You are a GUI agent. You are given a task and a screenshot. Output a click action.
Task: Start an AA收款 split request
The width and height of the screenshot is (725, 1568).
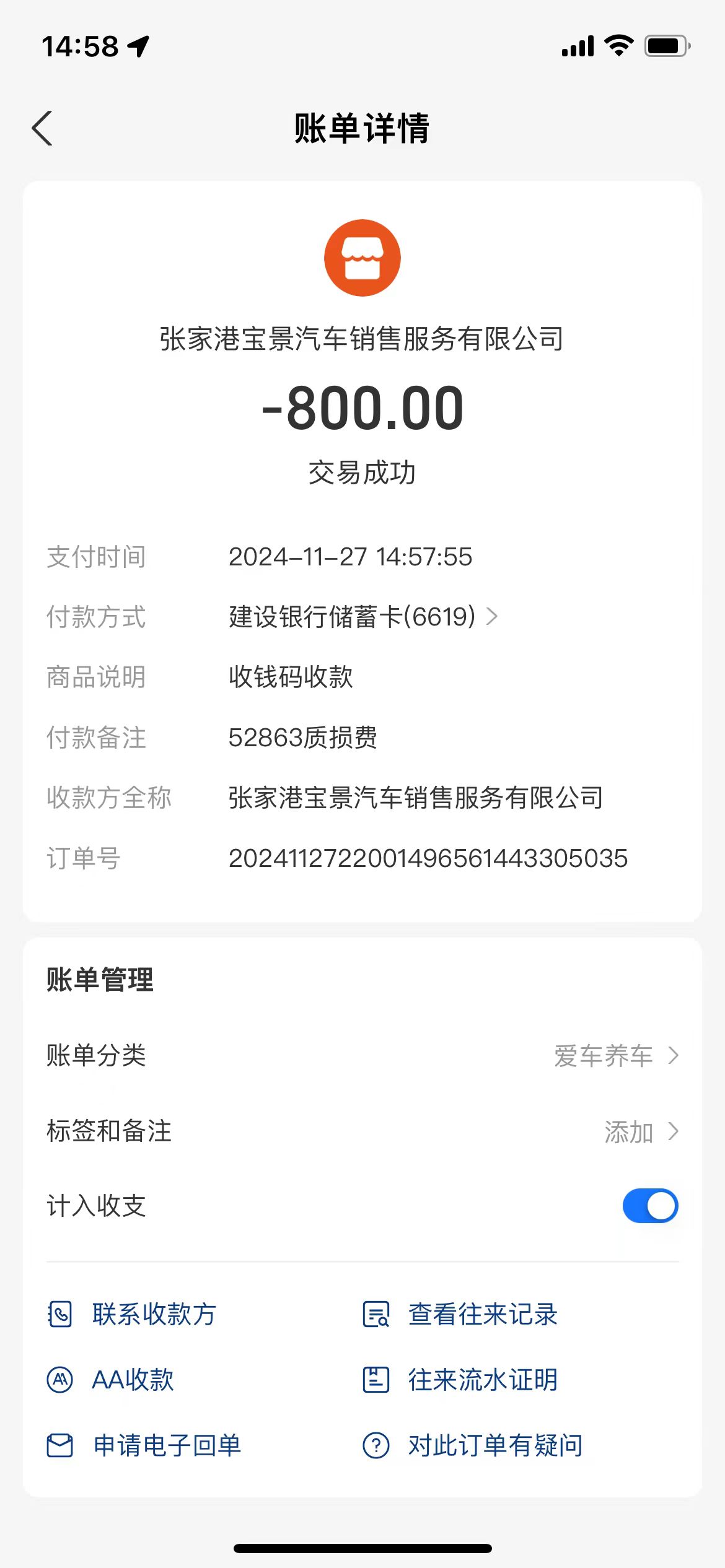[x=112, y=1380]
